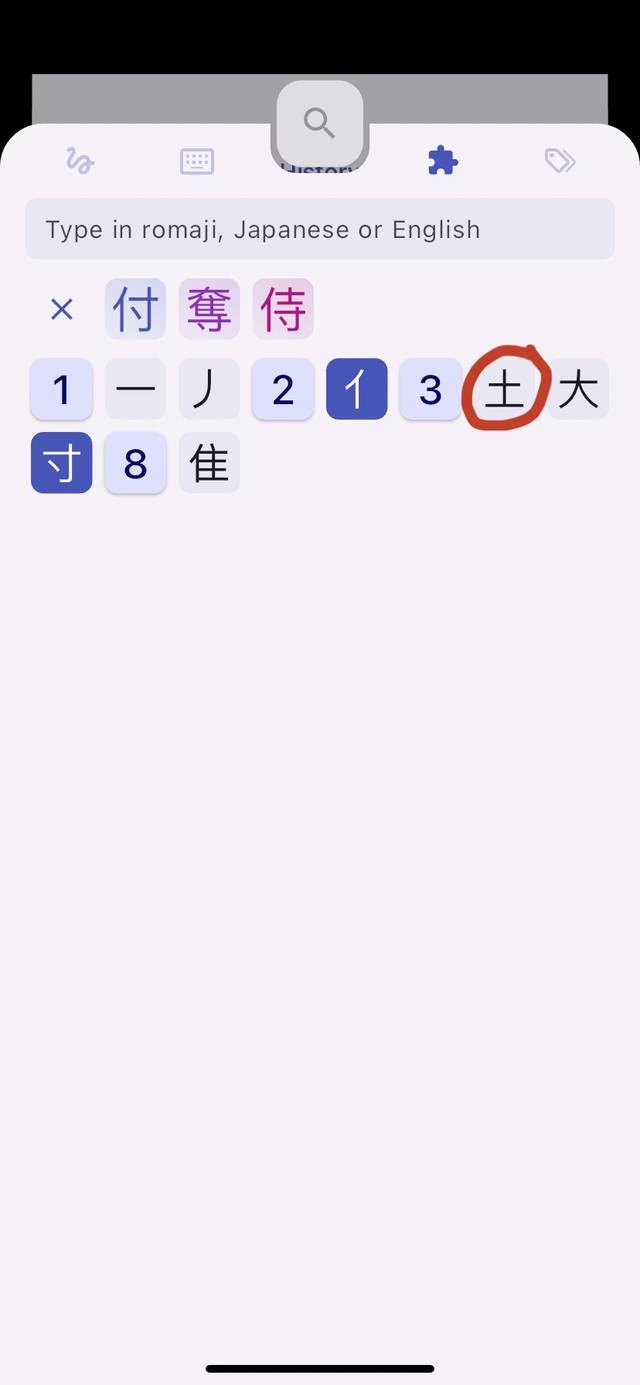Open the kanji result 付
The image size is (640, 1385).
[135, 309]
